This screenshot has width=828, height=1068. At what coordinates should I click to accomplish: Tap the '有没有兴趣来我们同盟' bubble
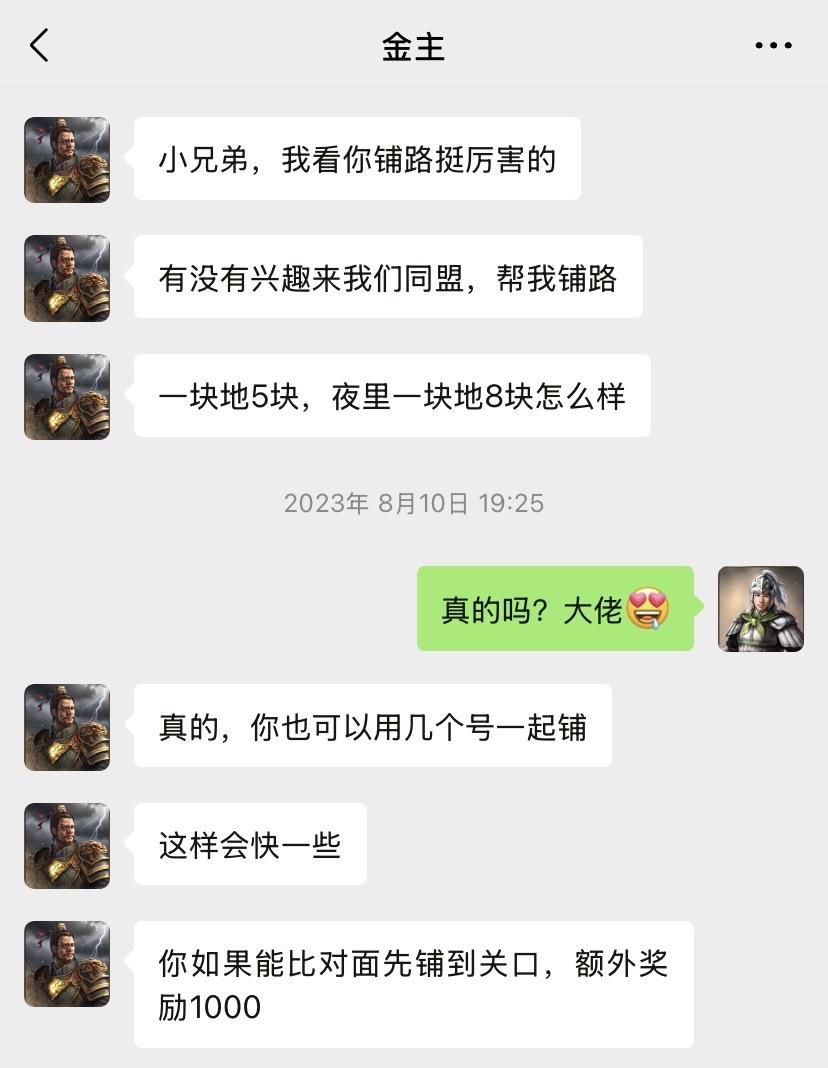click(390, 278)
